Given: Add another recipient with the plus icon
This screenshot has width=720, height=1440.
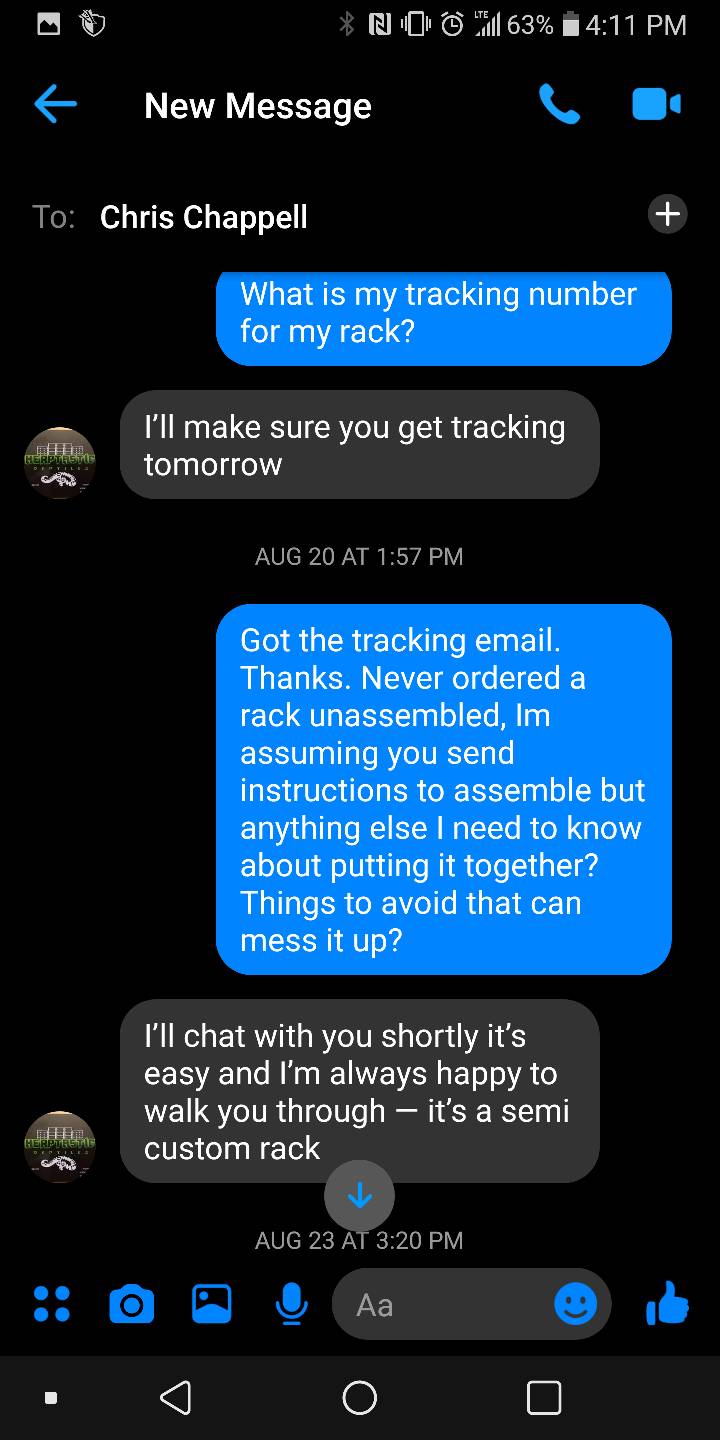Looking at the screenshot, I should pos(667,214).
